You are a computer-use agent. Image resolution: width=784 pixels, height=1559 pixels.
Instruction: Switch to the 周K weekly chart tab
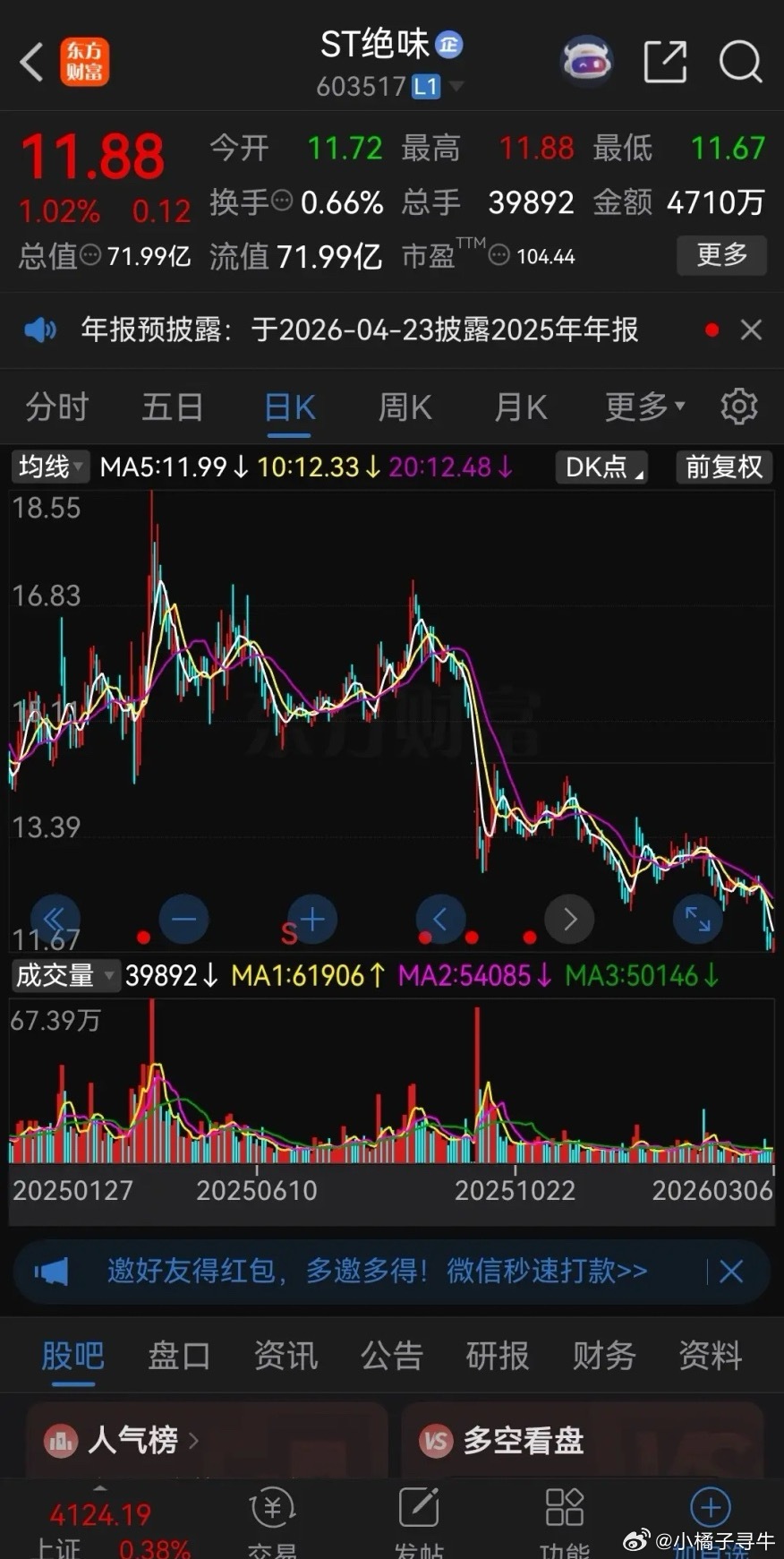404,407
